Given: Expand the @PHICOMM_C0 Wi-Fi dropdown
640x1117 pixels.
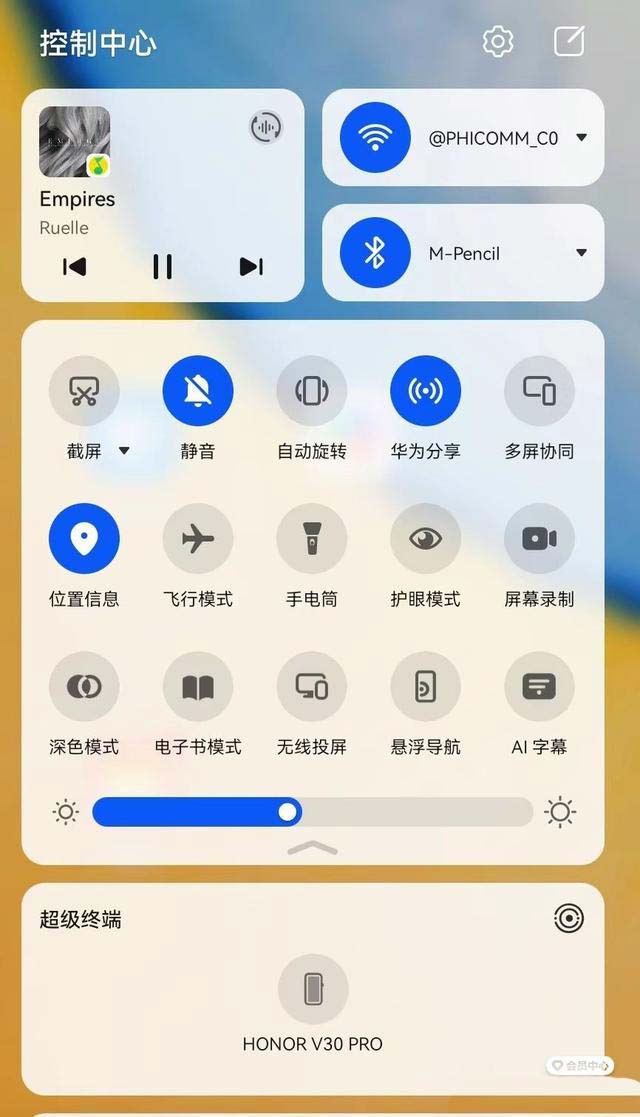Looking at the screenshot, I should click(581, 138).
